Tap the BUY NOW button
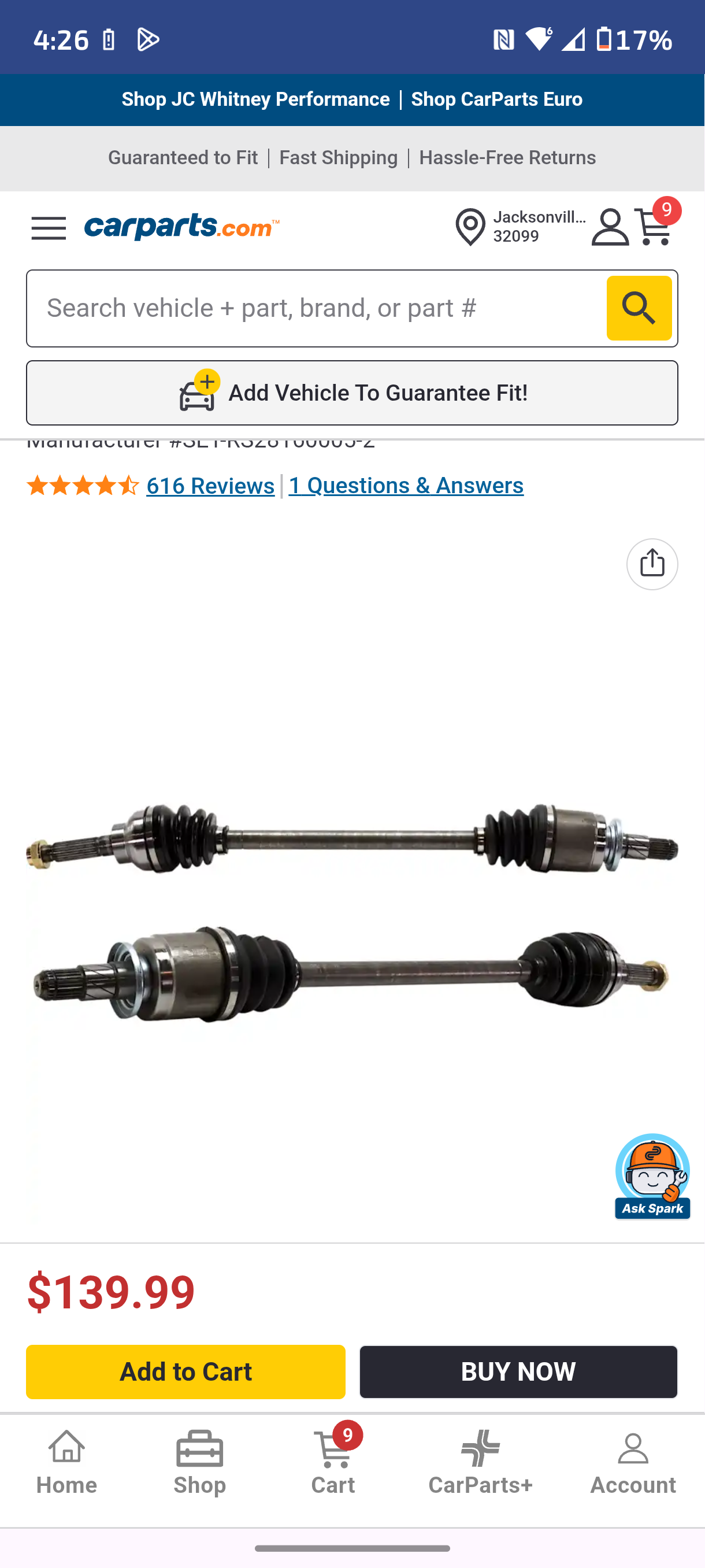The height and width of the screenshot is (1568, 705). (x=518, y=1372)
